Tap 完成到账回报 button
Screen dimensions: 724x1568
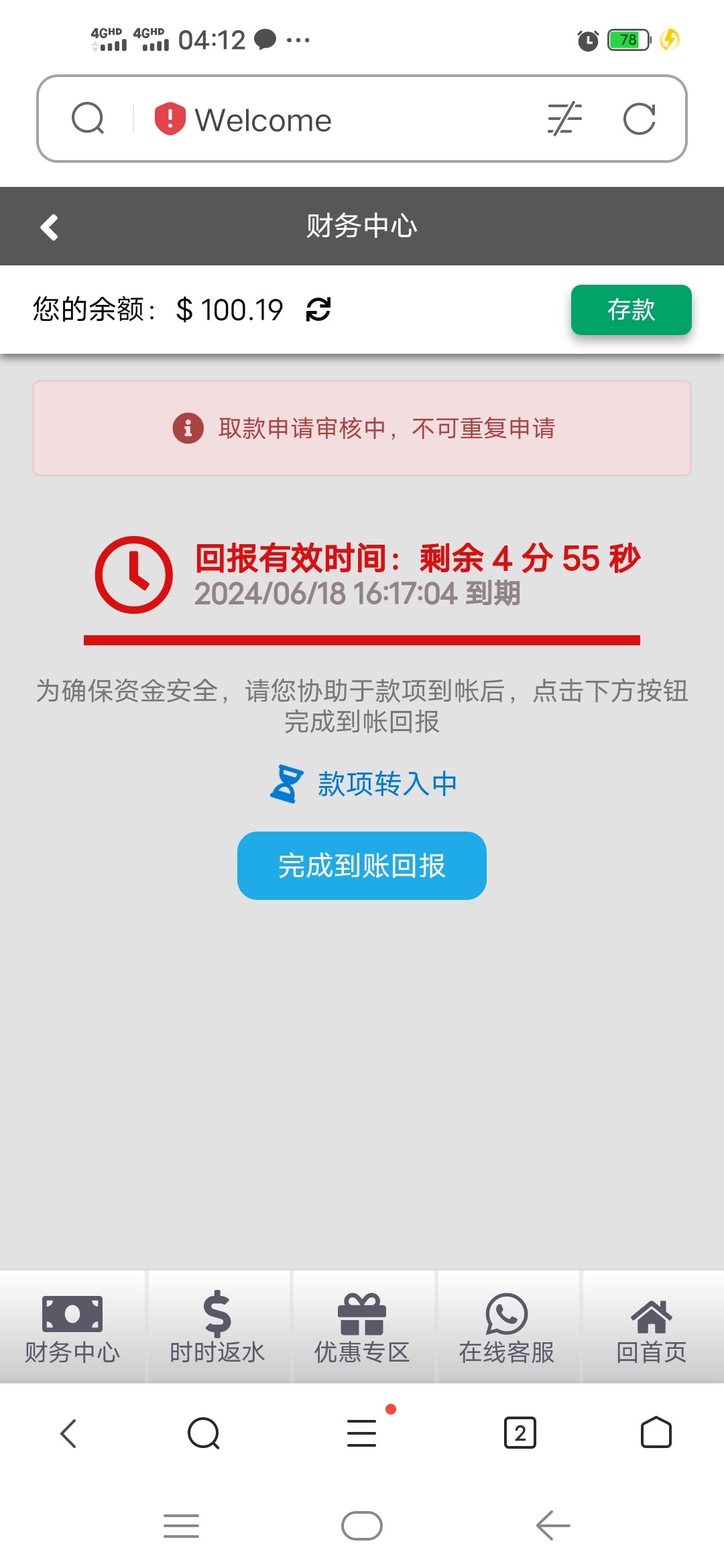coord(362,866)
